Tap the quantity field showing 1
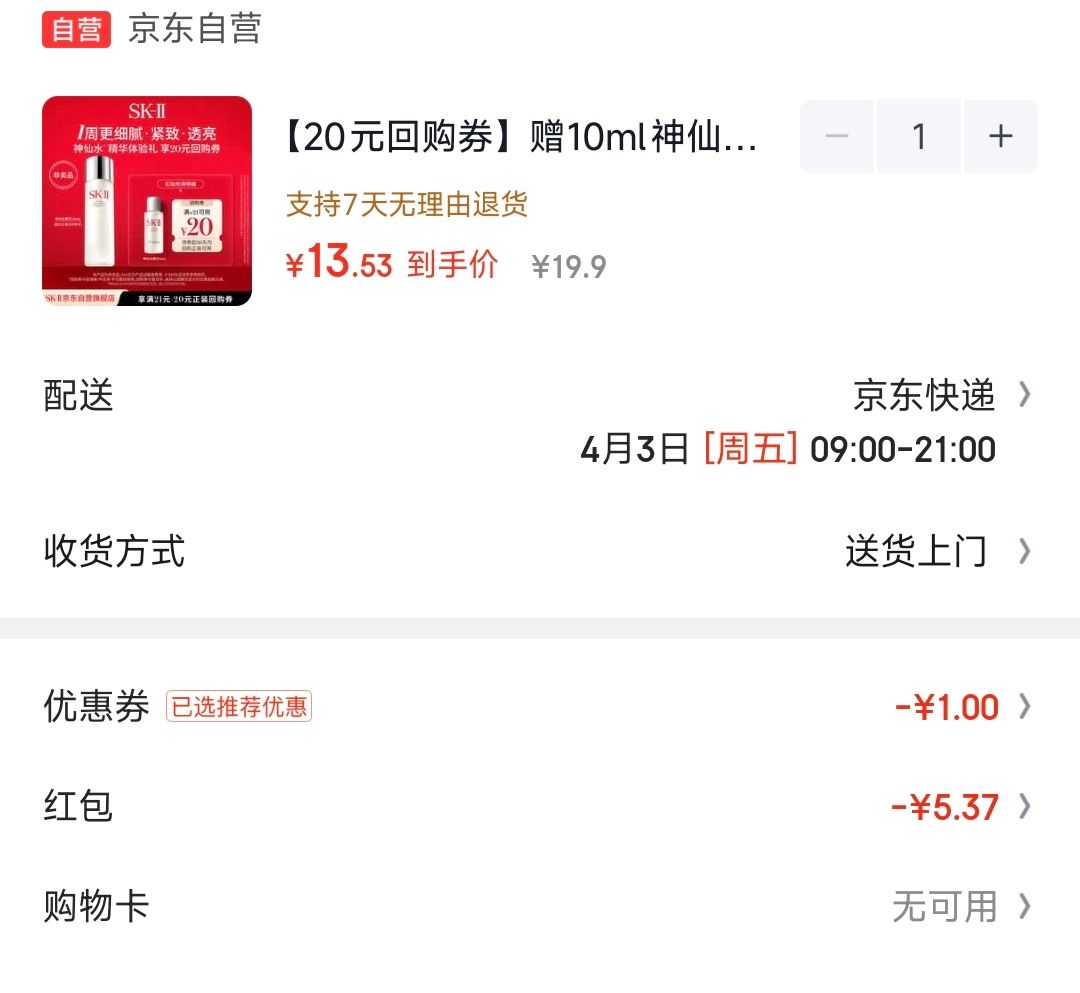Image resolution: width=1080 pixels, height=993 pixels. click(919, 137)
